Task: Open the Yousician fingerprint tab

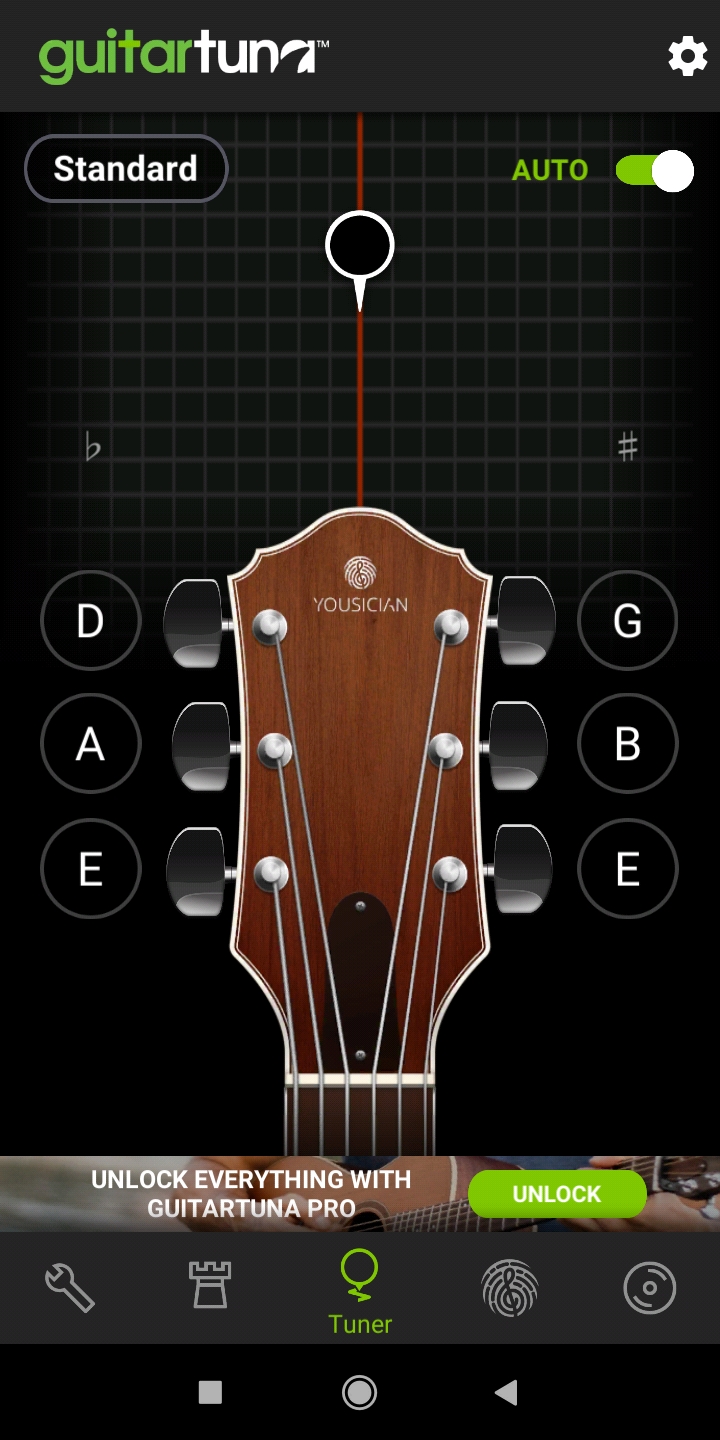Action: pos(509,1288)
